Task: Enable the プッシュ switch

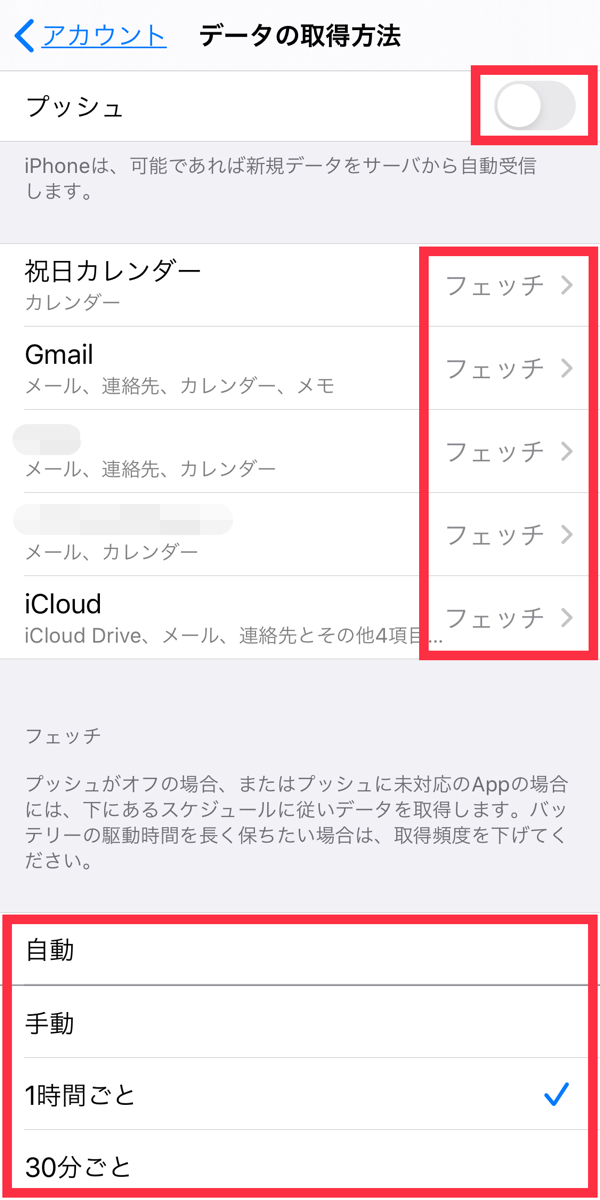Action: 535,106
